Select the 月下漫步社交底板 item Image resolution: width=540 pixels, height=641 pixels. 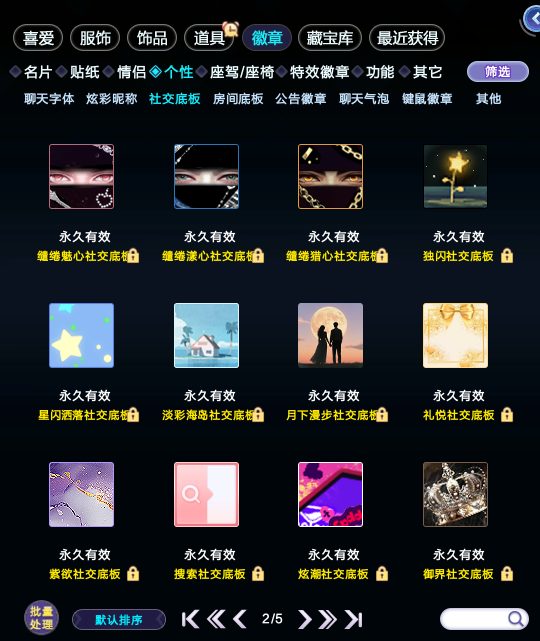[x=330, y=335]
